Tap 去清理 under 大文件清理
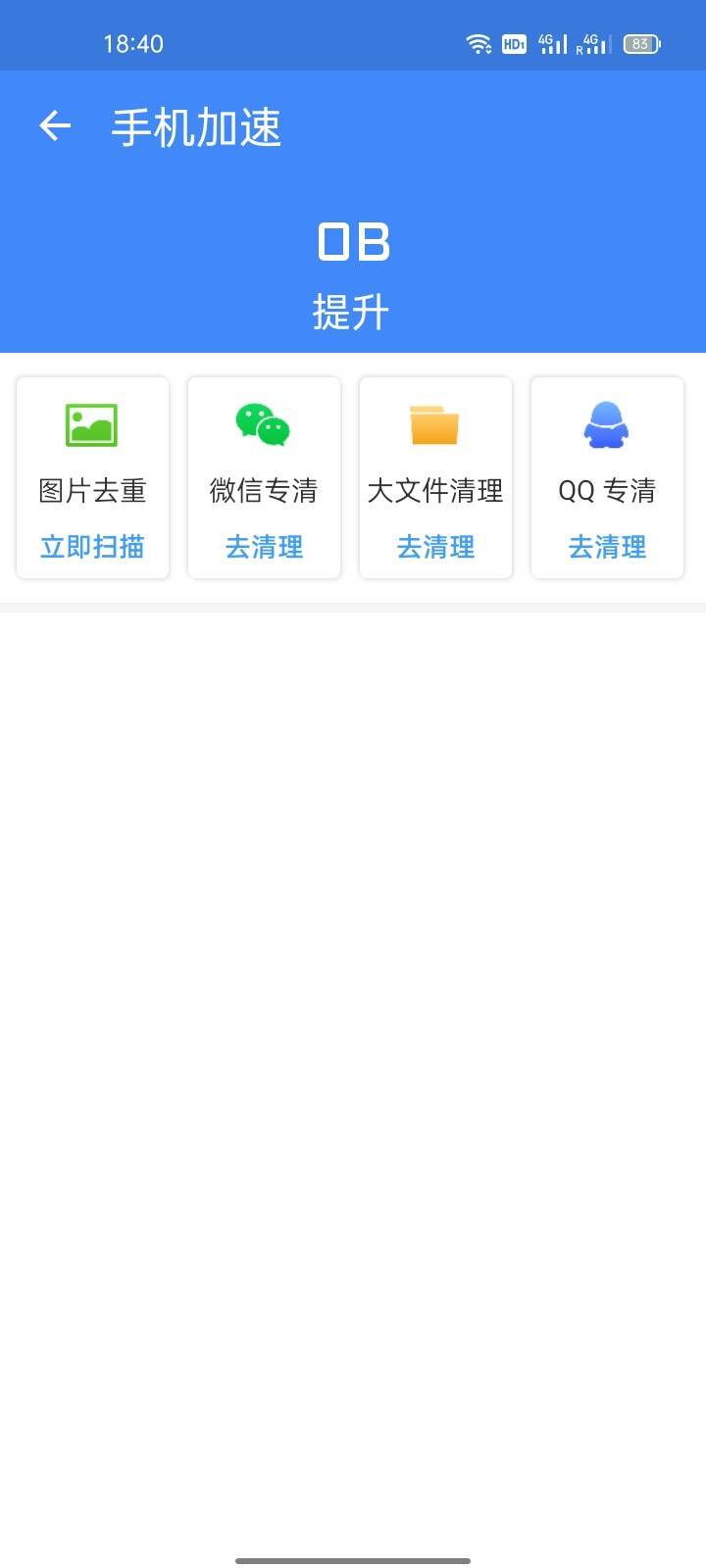This screenshot has height=1568, width=706. tap(434, 547)
